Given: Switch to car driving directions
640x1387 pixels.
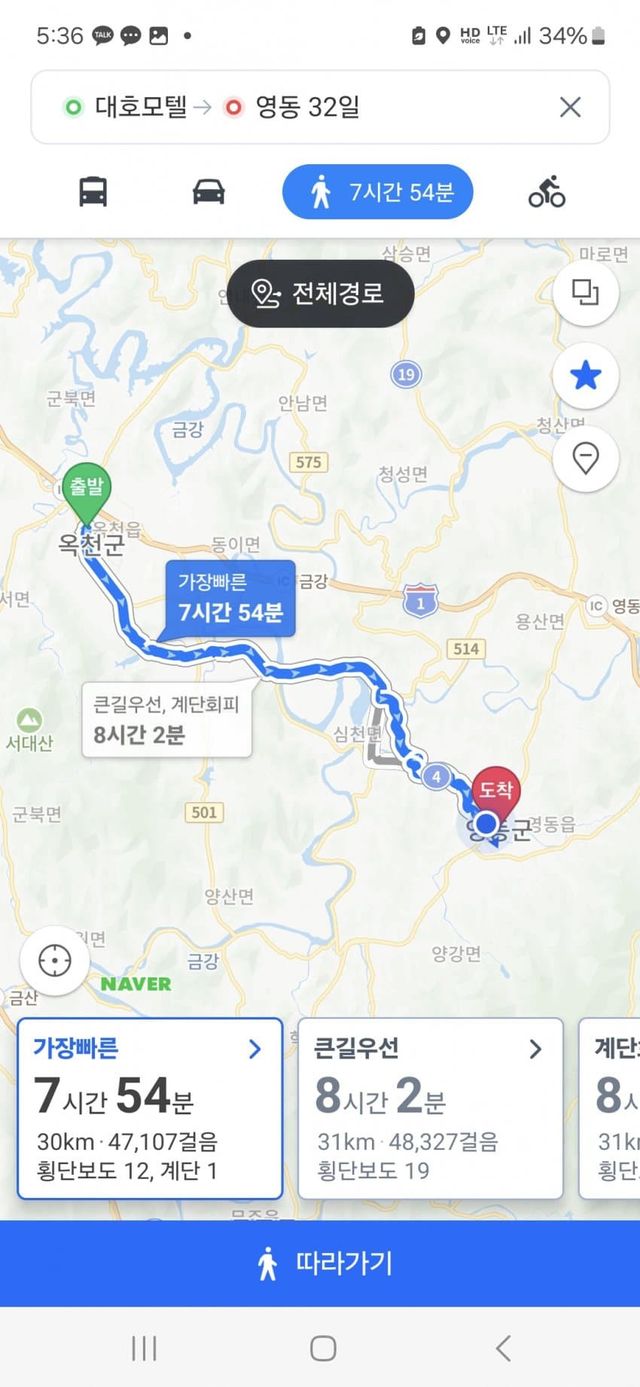Looking at the screenshot, I should point(209,191).
